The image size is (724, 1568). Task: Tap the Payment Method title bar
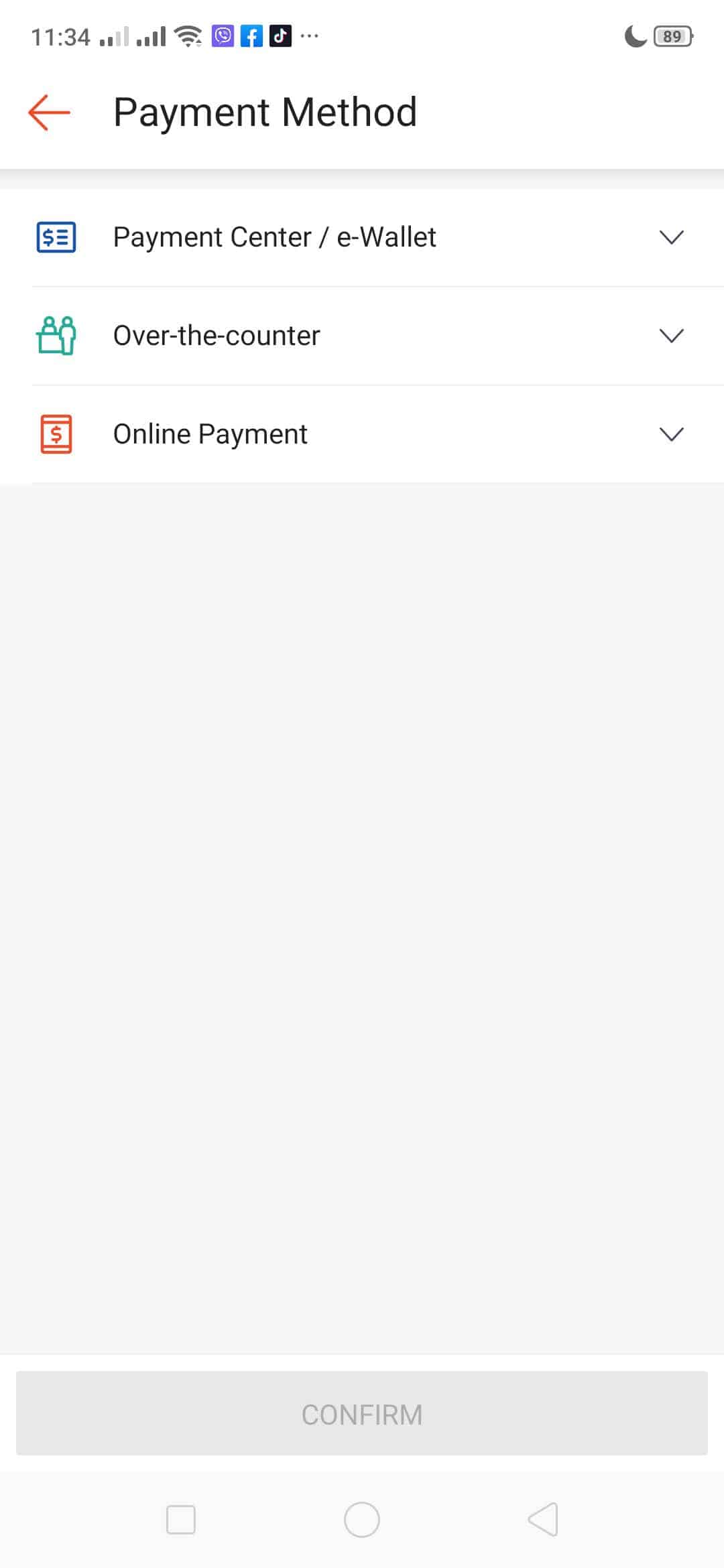tap(265, 111)
